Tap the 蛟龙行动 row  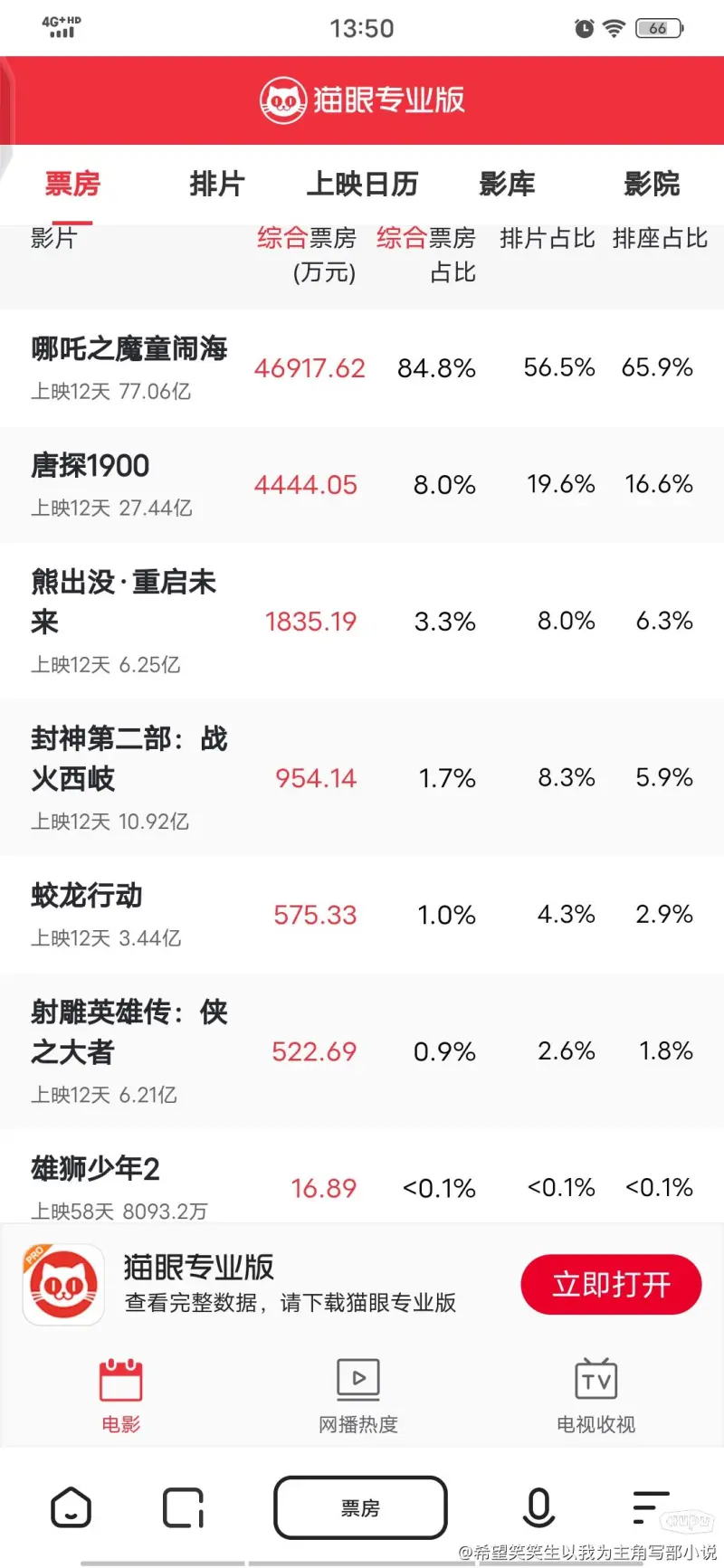[x=362, y=915]
